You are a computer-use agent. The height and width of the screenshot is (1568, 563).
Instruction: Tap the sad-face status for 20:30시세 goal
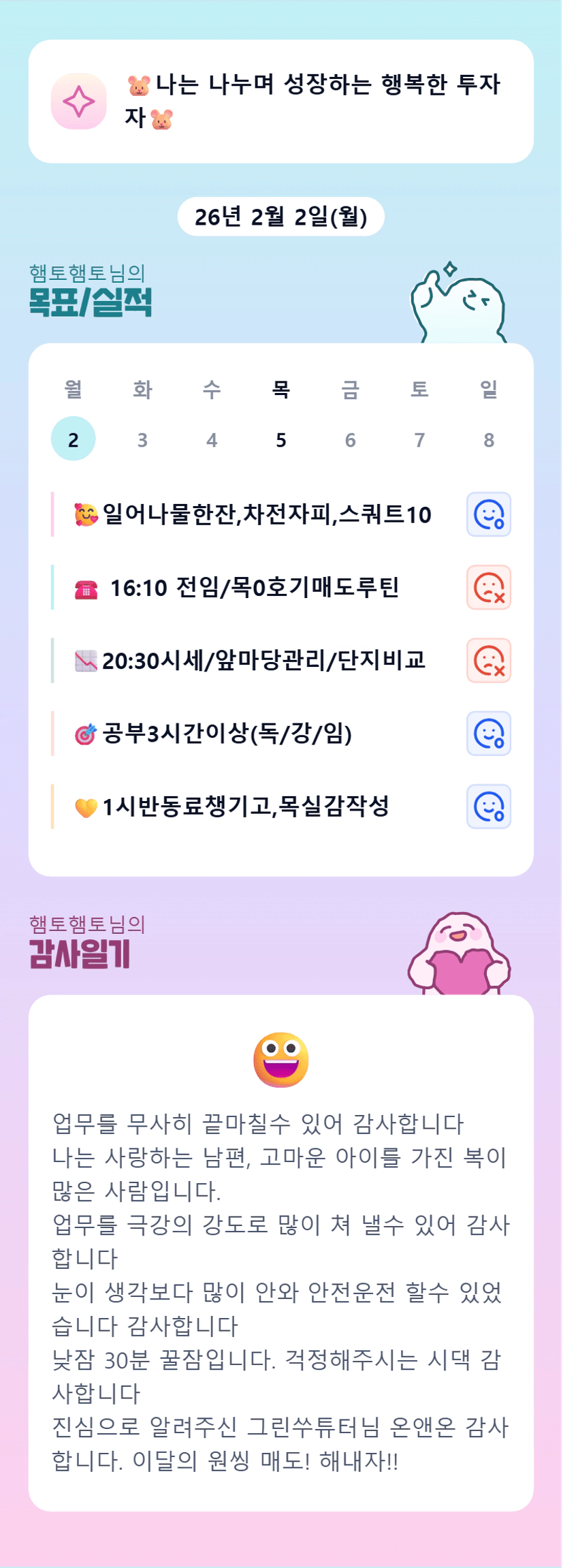(489, 660)
